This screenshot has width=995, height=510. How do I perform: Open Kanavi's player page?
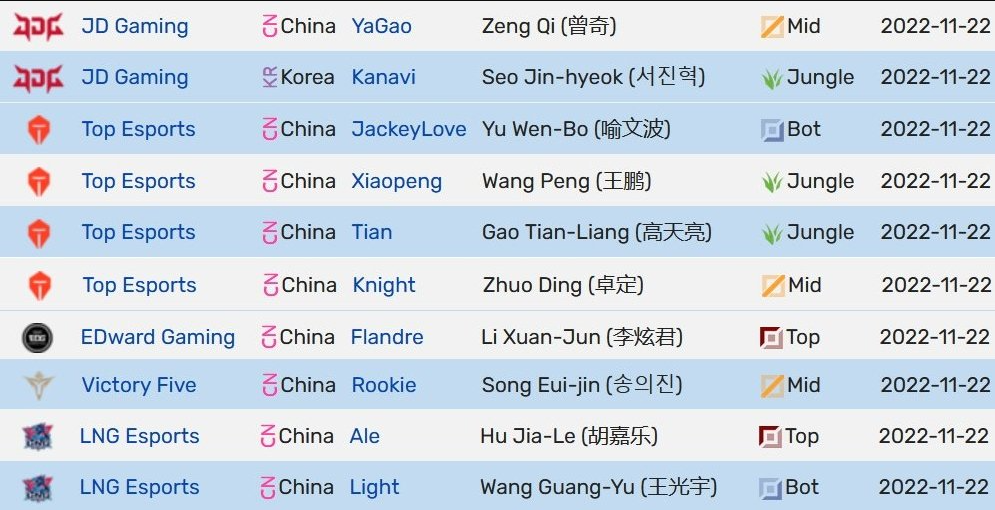pyautogui.click(x=383, y=77)
